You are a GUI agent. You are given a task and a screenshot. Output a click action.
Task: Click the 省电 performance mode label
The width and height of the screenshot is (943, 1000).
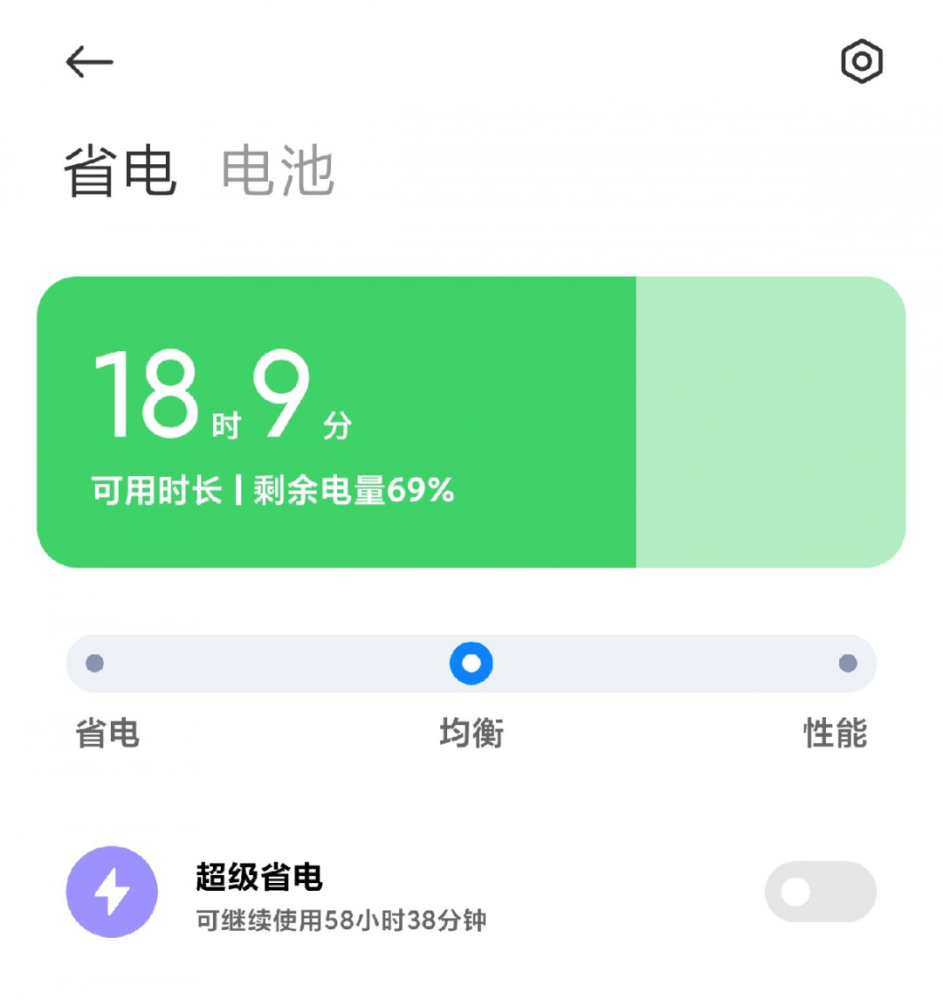(x=107, y=733)
